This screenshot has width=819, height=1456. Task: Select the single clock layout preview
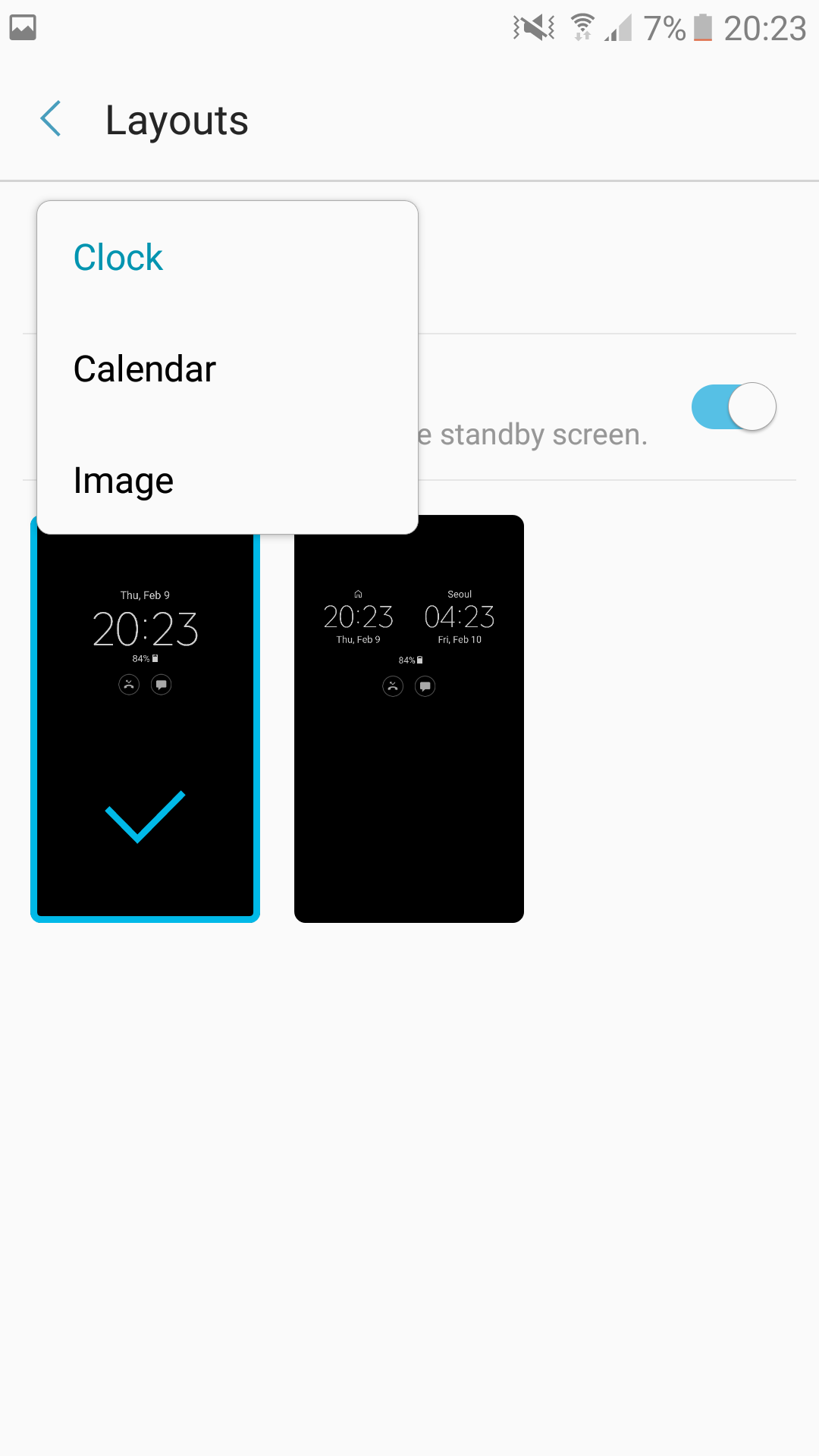coord(145,728)
